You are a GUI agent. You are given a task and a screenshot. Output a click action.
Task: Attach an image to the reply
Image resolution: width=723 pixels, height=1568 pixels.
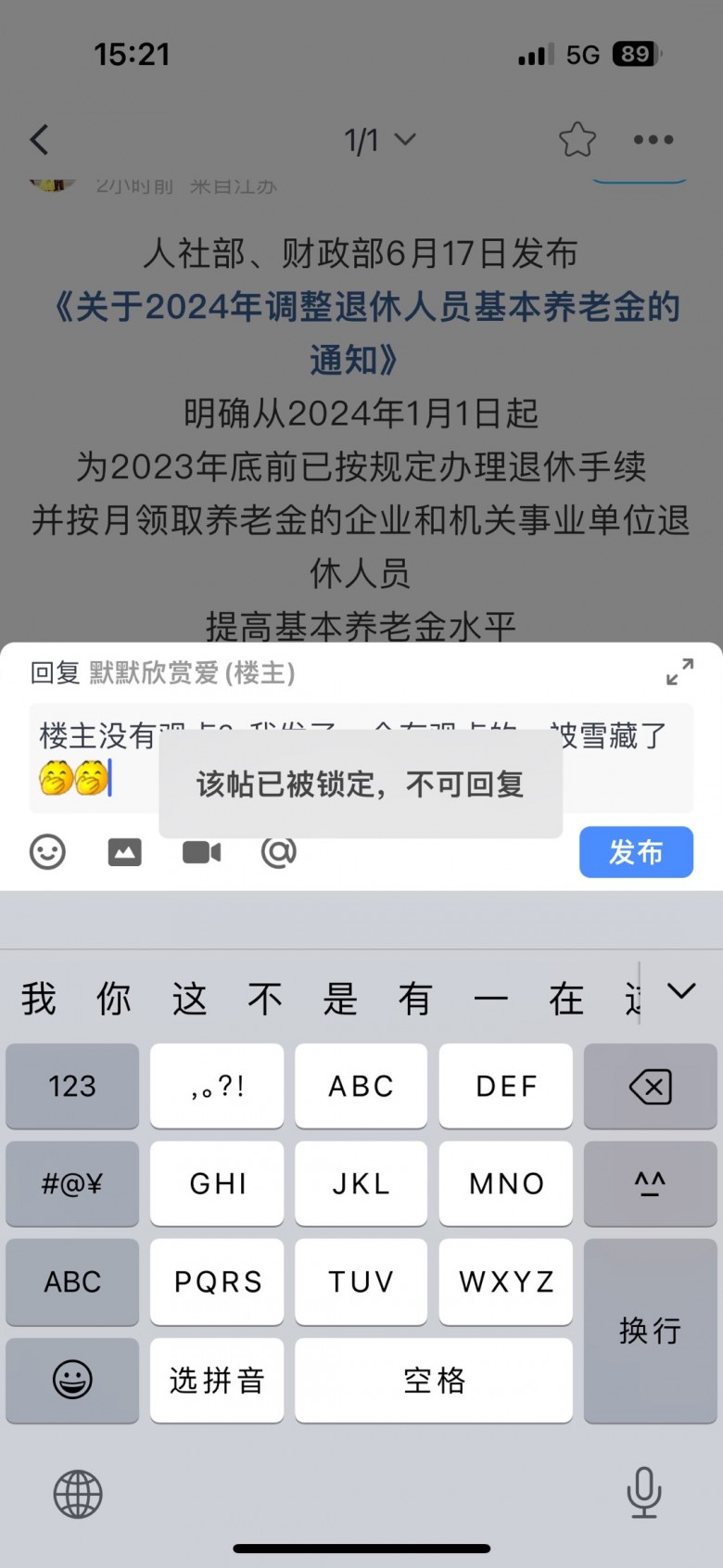coord(124,851)
